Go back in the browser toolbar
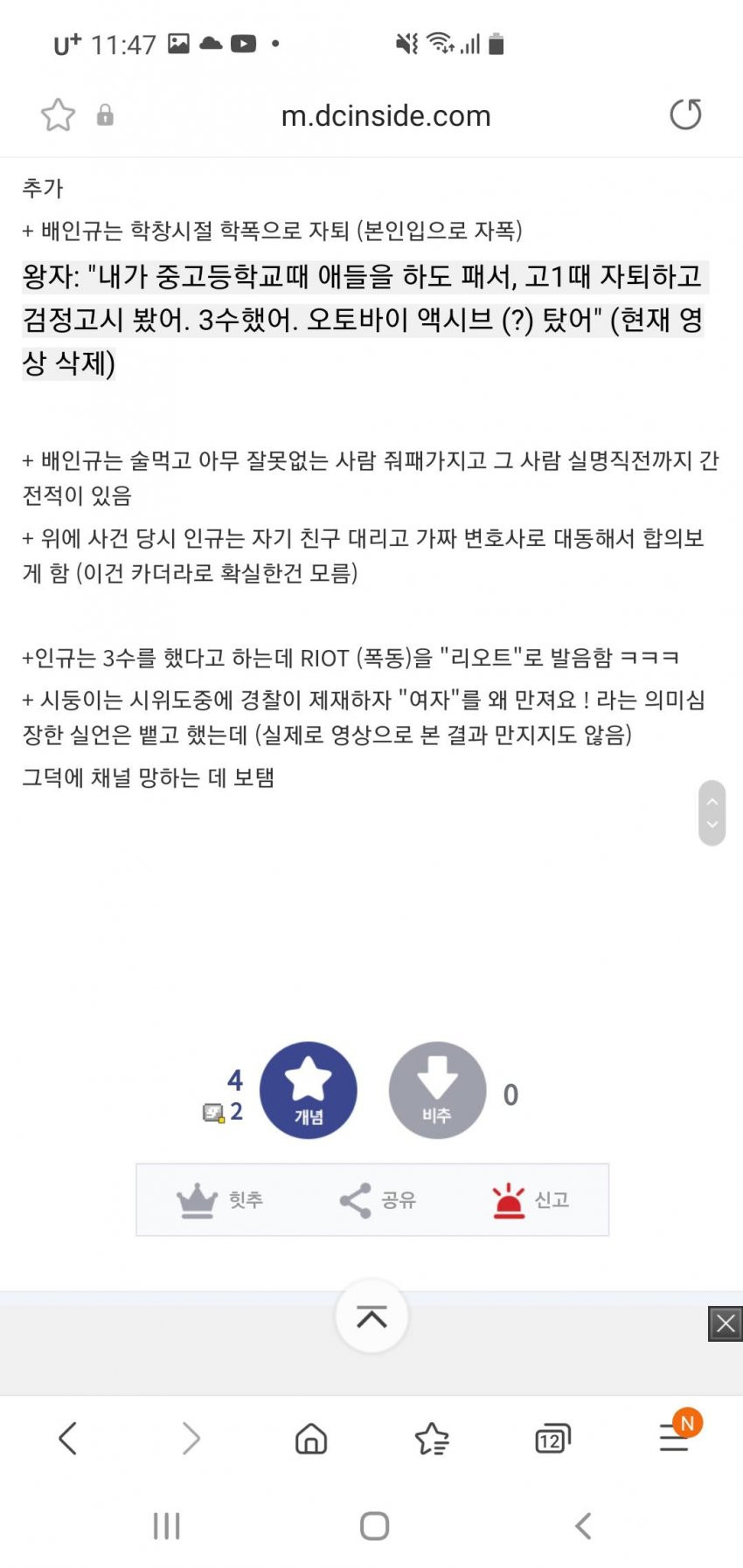 68,1437
